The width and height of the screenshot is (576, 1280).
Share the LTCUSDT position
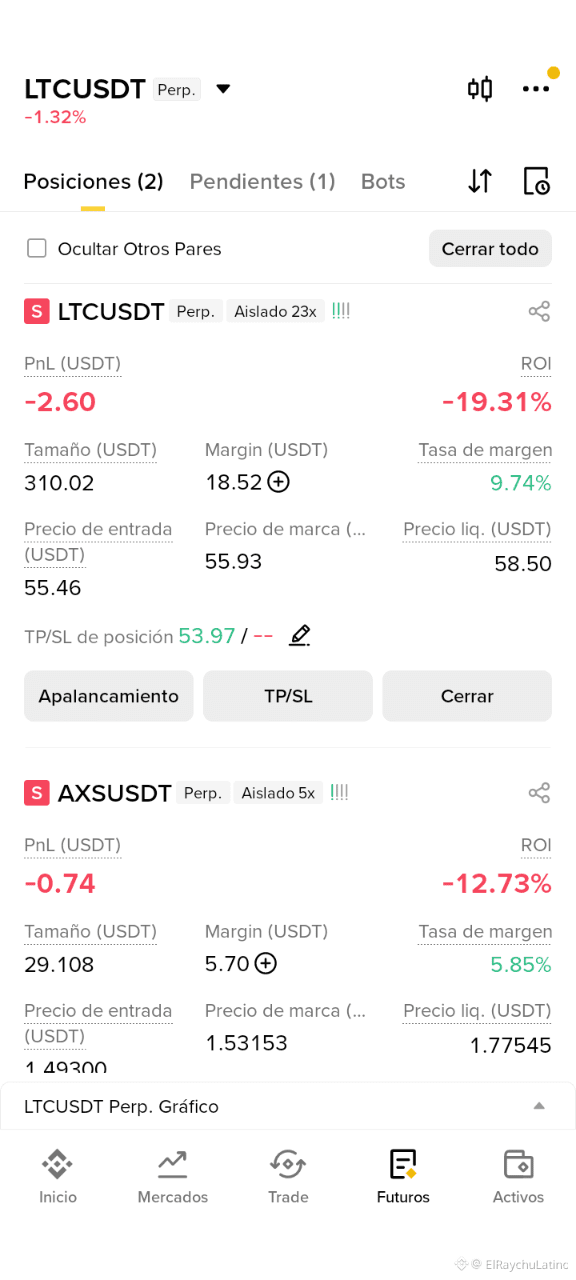pos(539,312)
